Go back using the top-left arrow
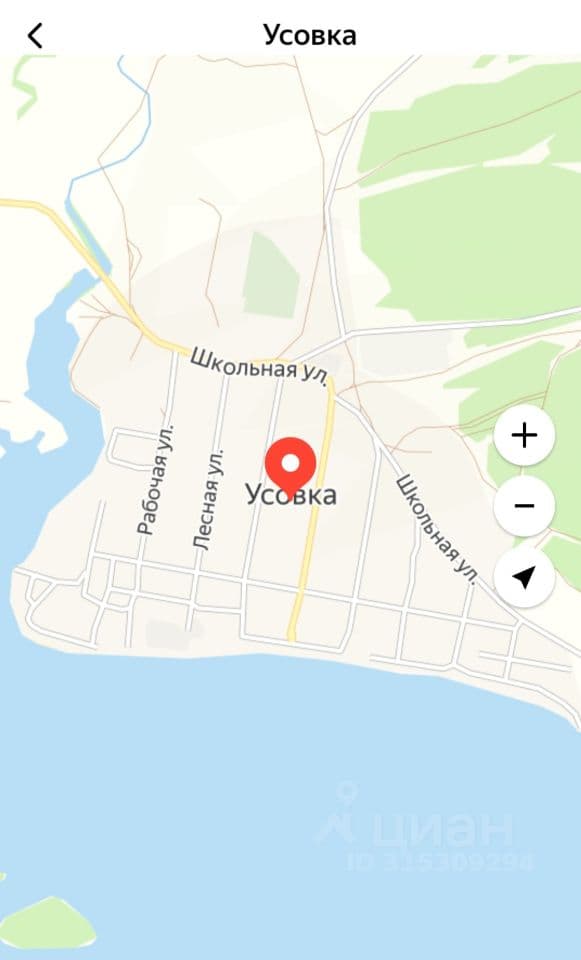 click(x=36, y=36)
